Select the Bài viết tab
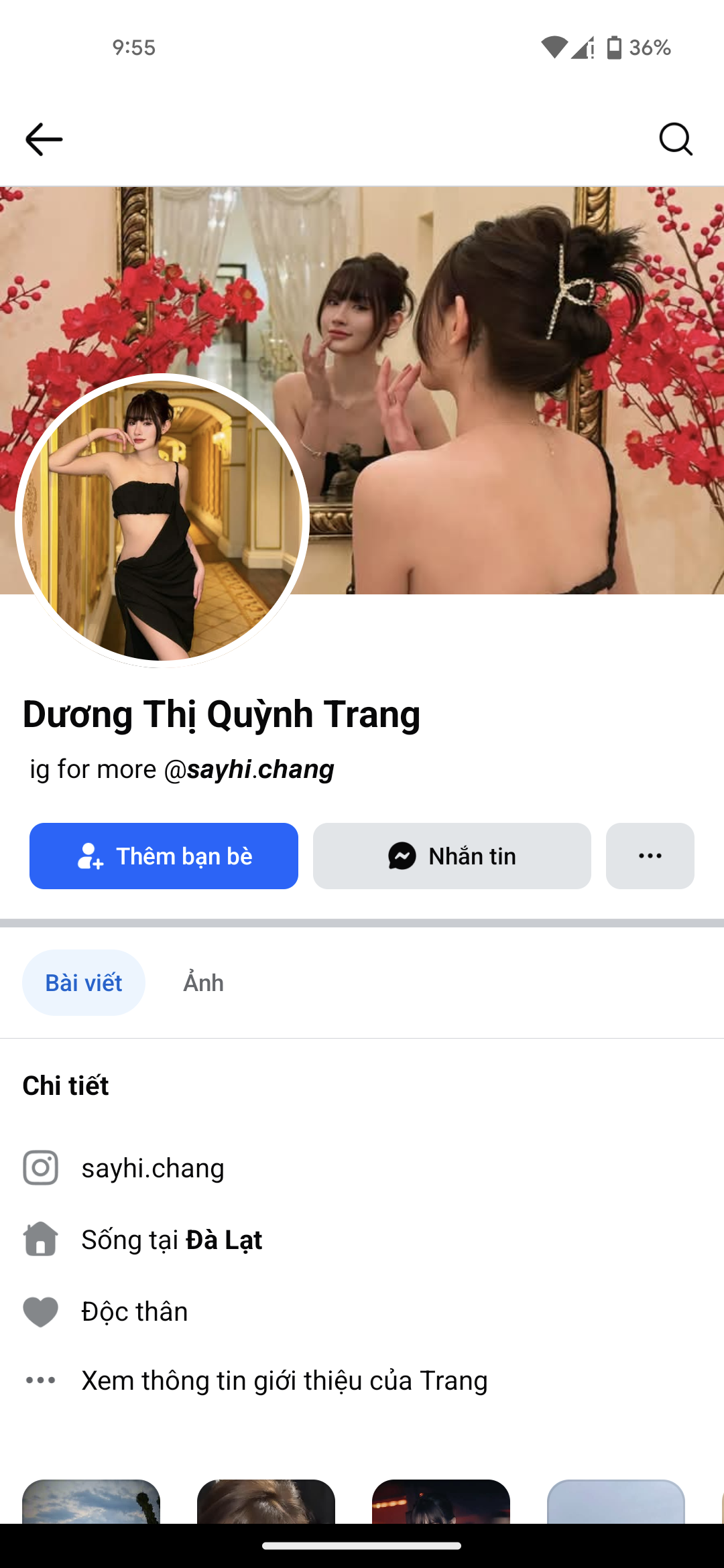Viewport: 724px width, 1568px height. point(84,982)
